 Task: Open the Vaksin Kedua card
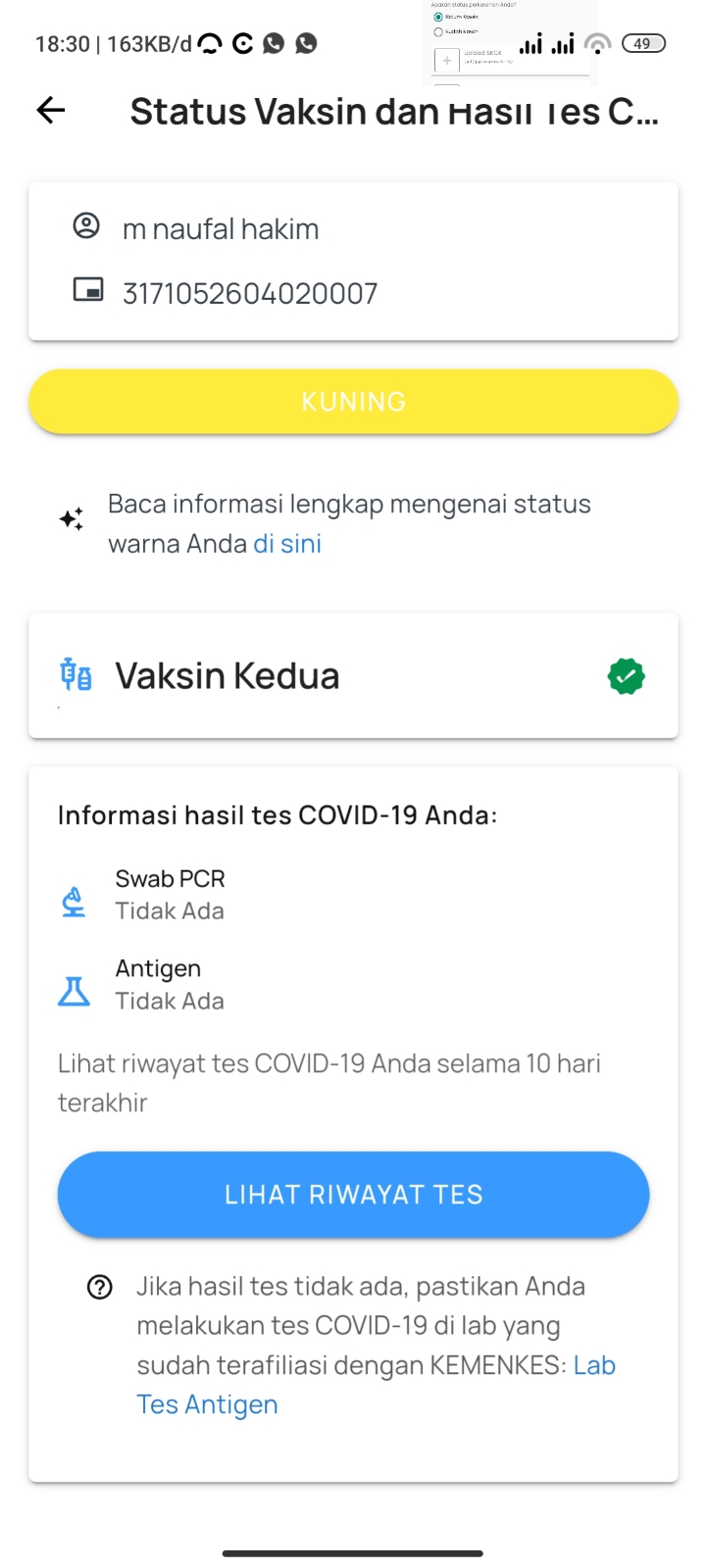tap(353, 676)
